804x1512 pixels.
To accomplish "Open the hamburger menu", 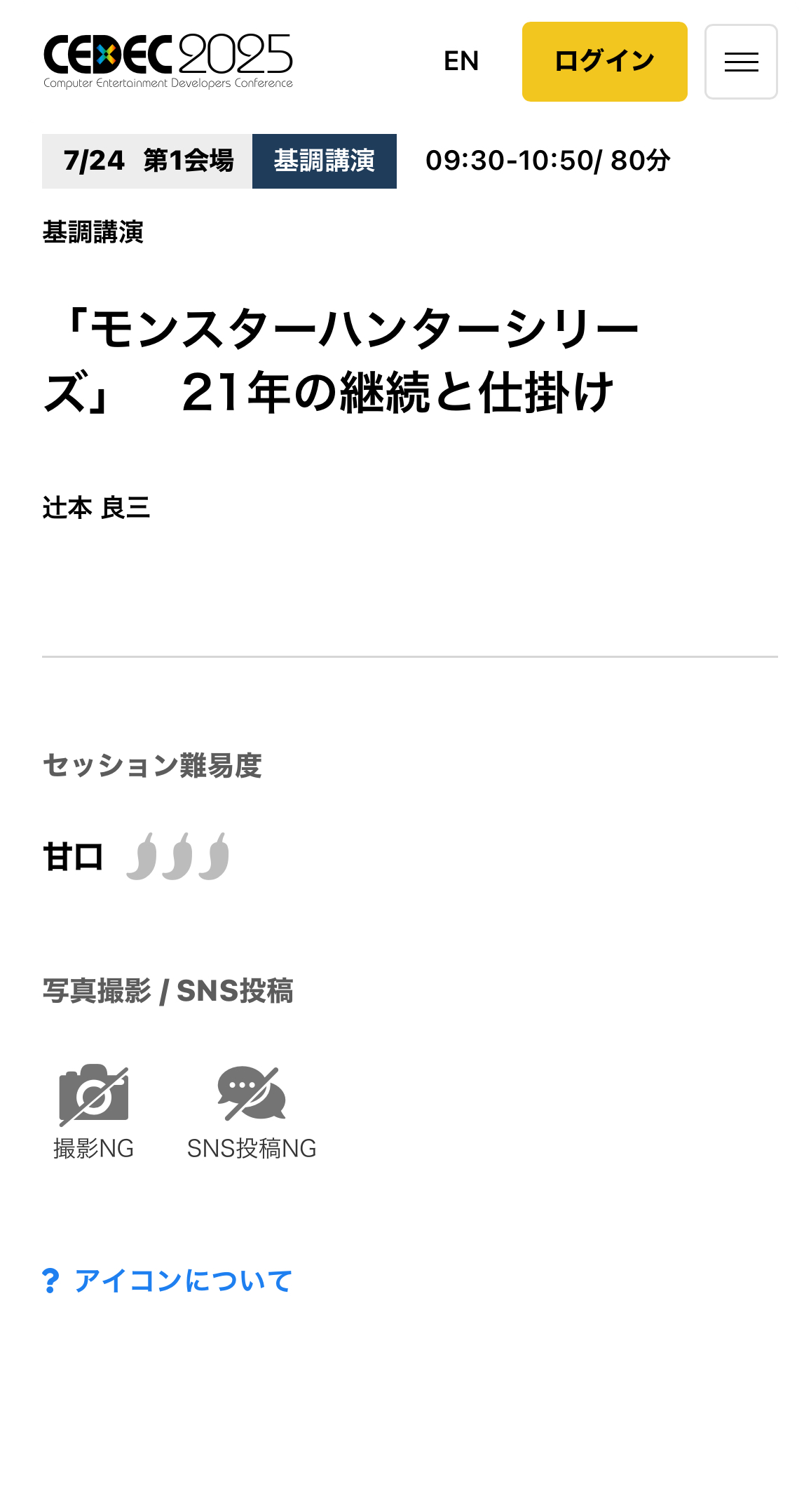I will tap(741, 62).
